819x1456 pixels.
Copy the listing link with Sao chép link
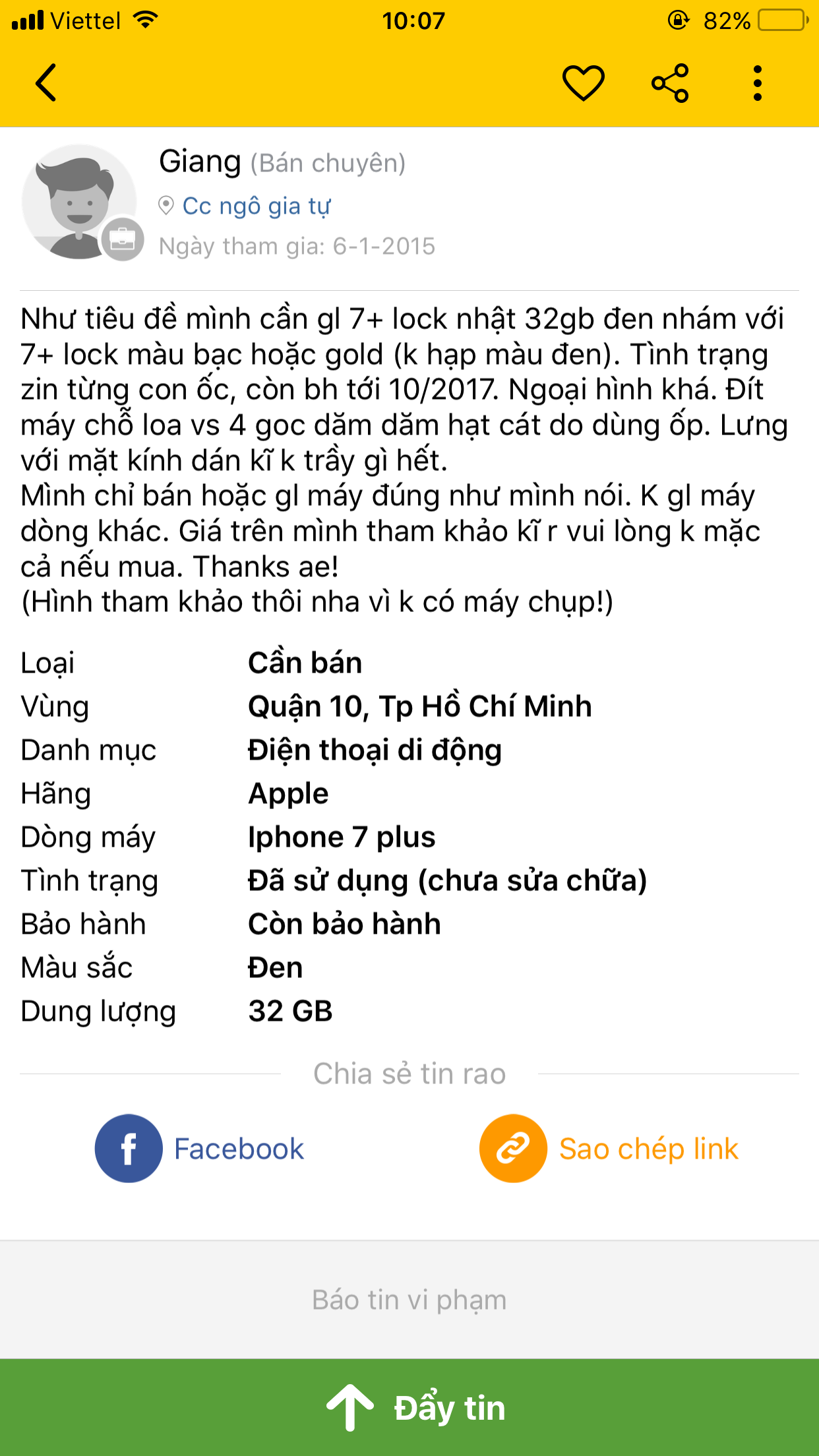[x=609, y=1148]
